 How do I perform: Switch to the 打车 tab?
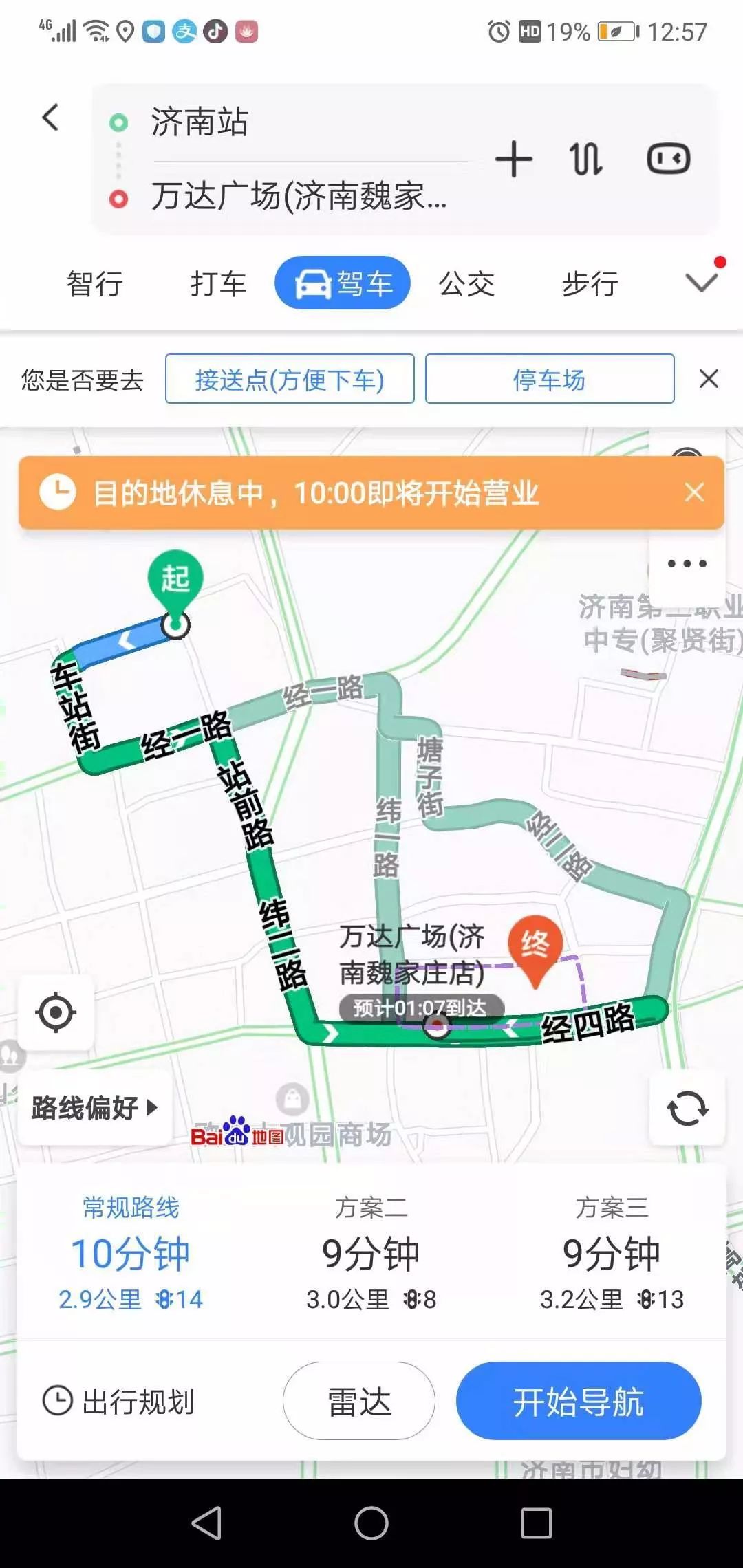click(218, 283)
